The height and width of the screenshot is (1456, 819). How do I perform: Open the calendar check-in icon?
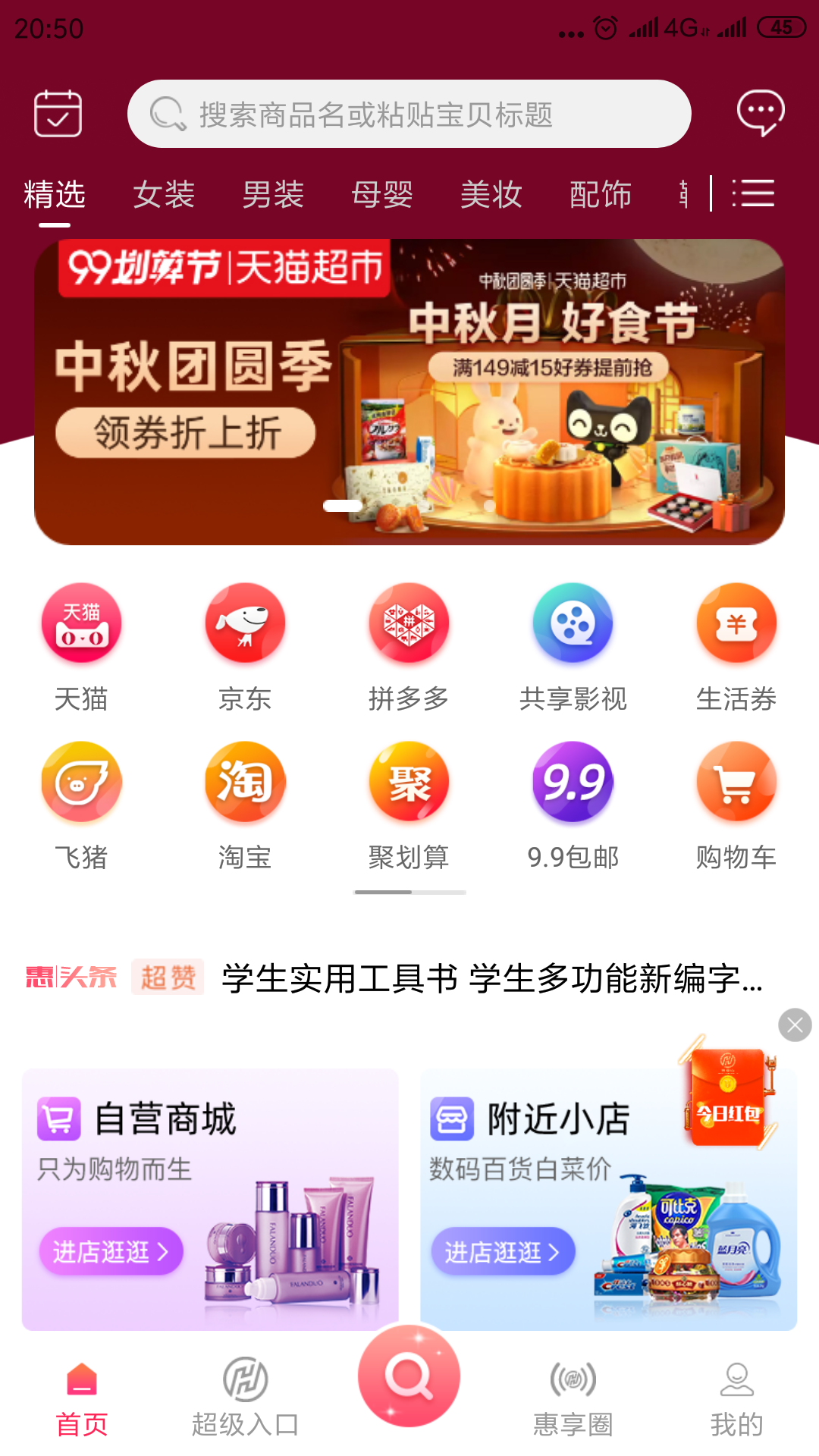[x=58, y=114]
